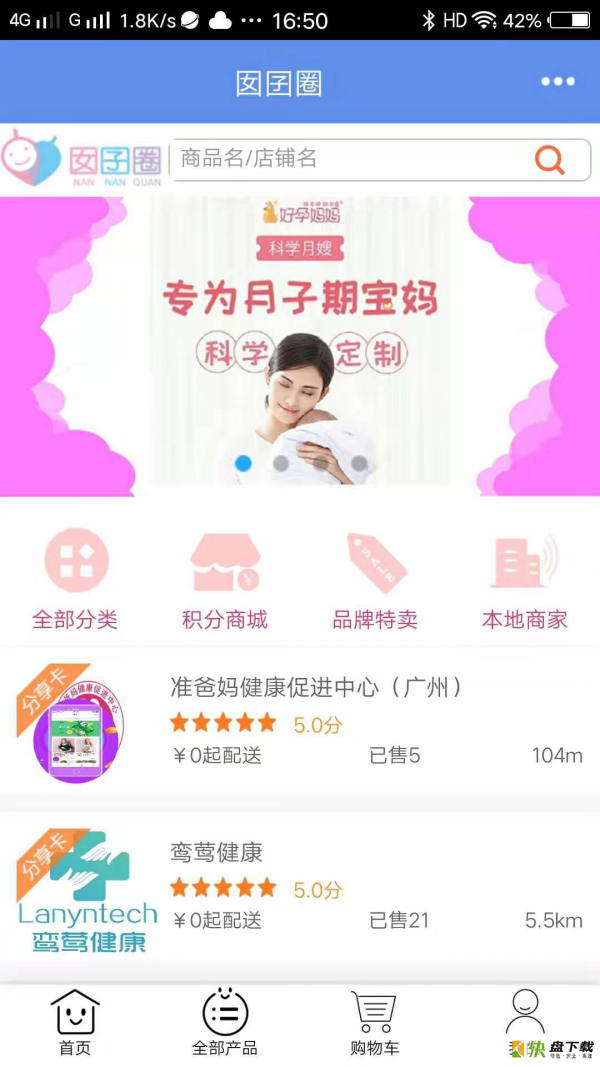The height and width of the screenshot is (1067, 600).
Task: Open the profile tab with person icon
Action: 525,1015
